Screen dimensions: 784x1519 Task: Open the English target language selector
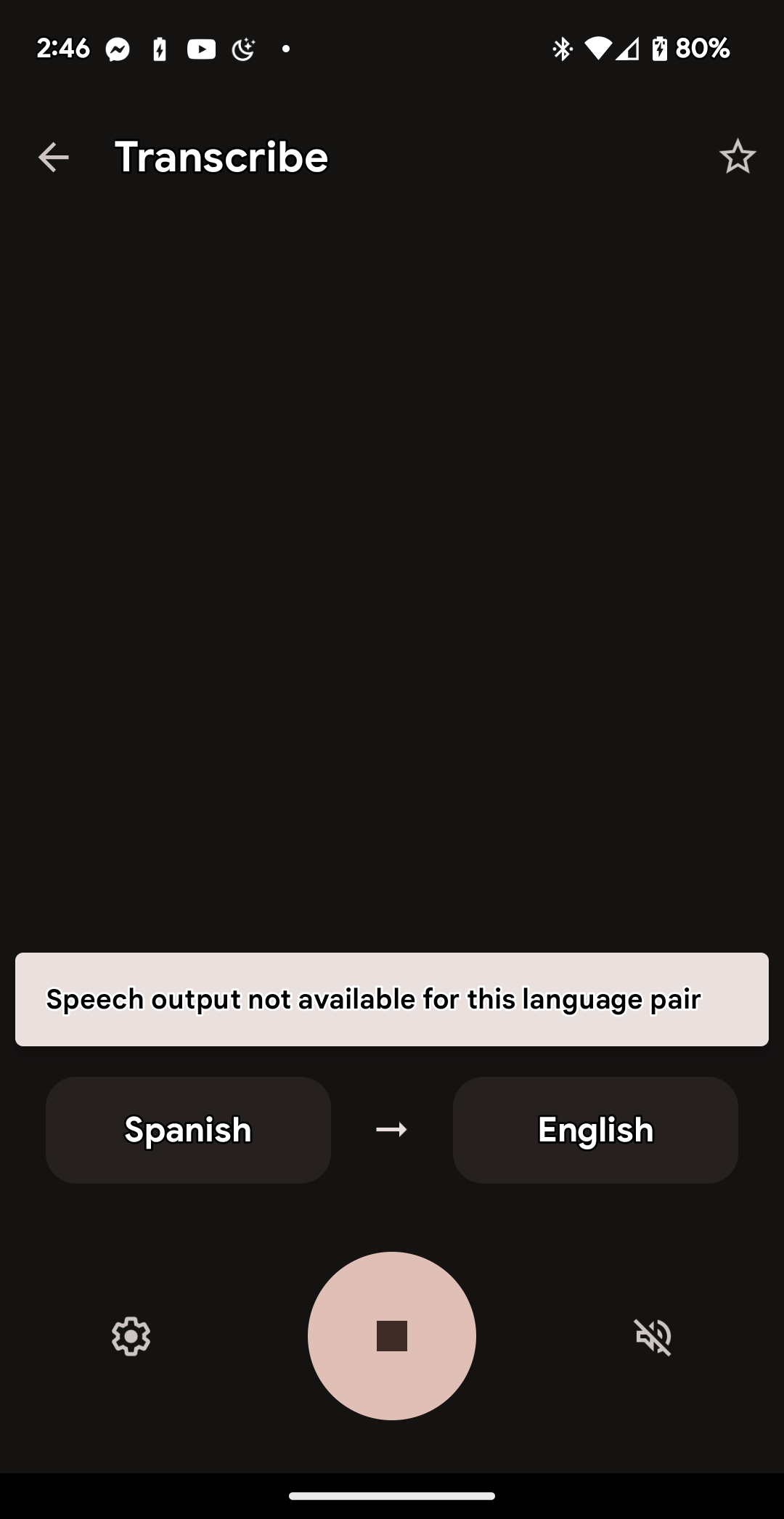click(595, 1130)
